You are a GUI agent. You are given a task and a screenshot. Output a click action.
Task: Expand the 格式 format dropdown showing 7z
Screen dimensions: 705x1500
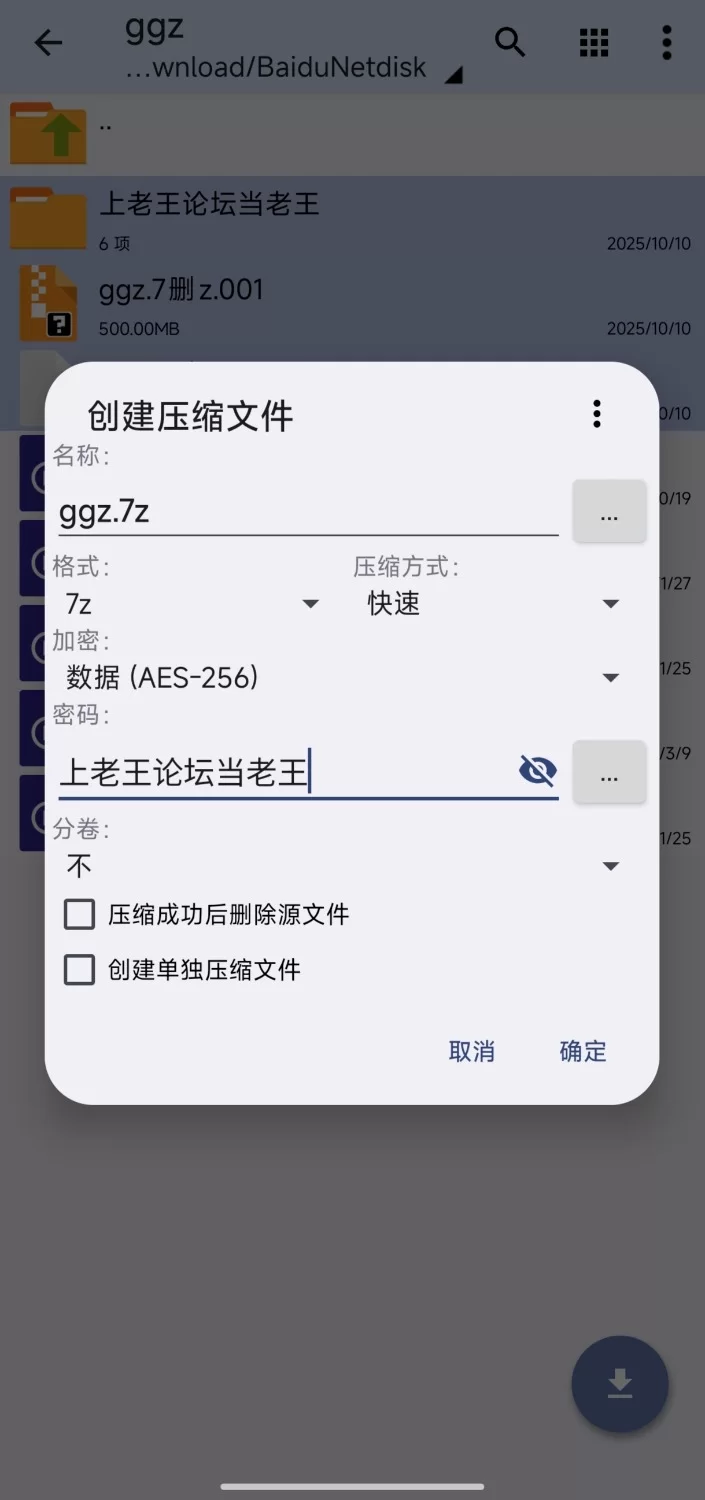[x=190, y=604]
